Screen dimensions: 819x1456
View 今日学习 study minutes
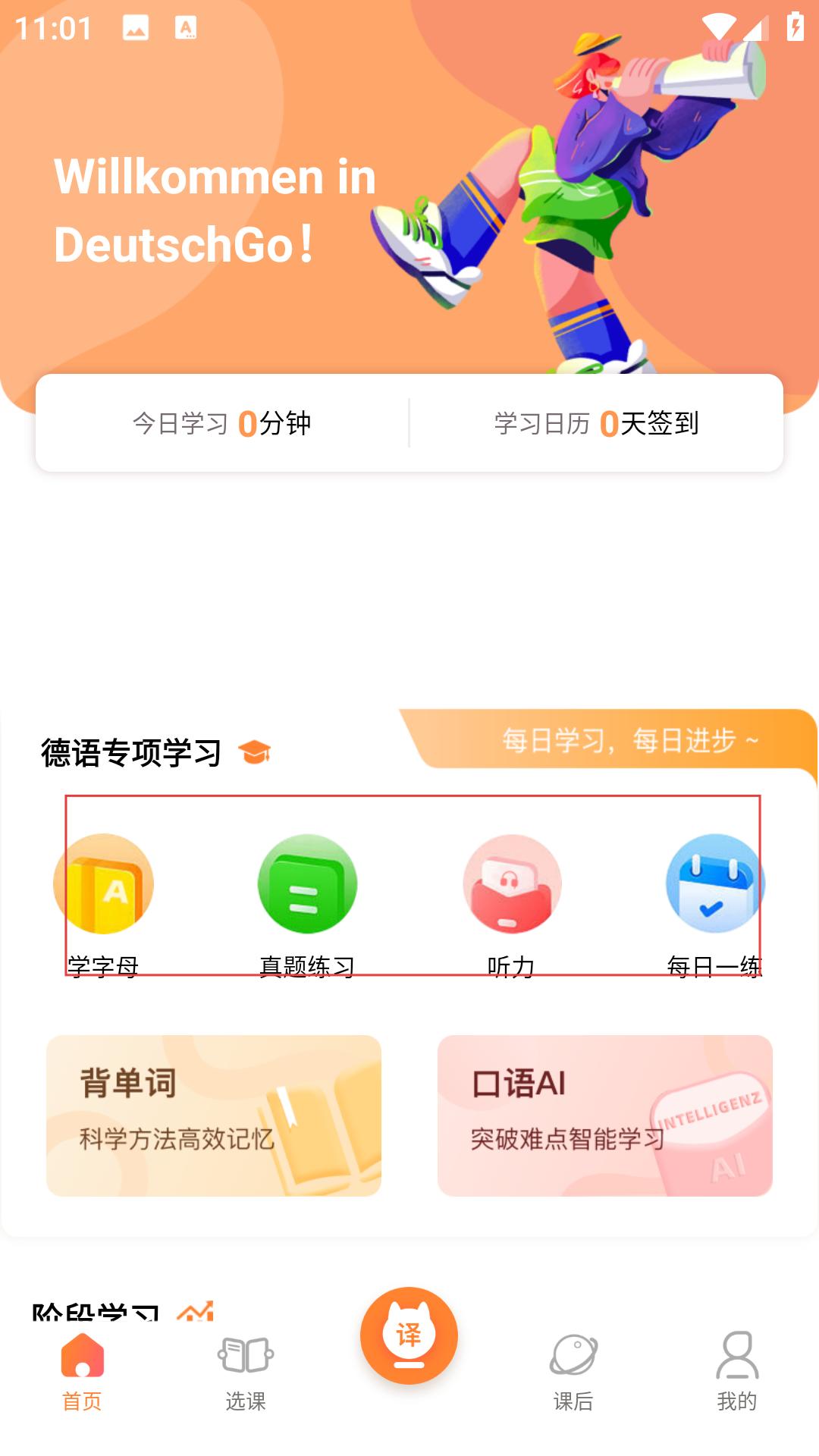(222, 423)
